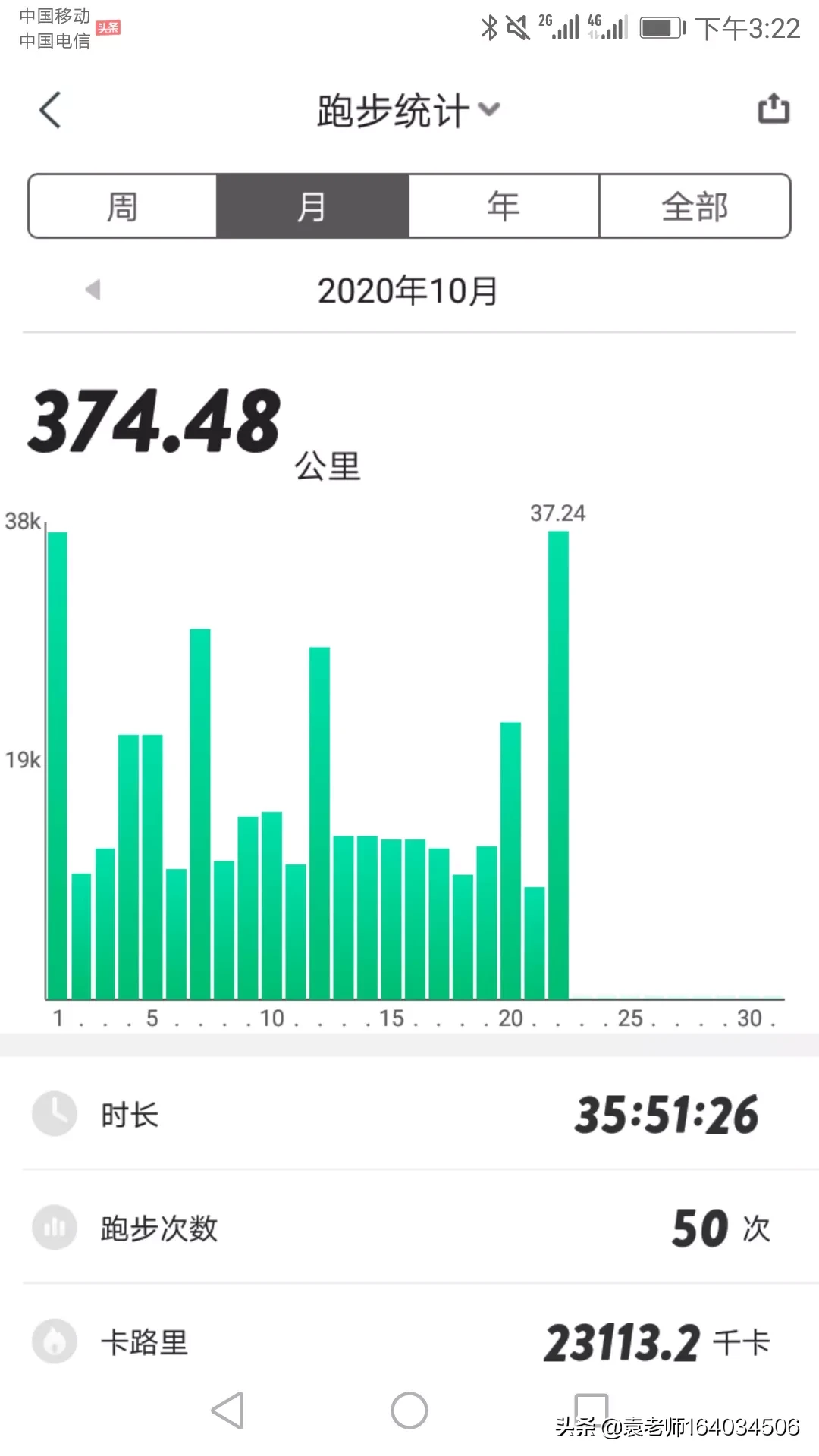The width and height of the screenshot is (819, 1456).
Task: Tap the system home button
Action: click(x=409, y=1410)
